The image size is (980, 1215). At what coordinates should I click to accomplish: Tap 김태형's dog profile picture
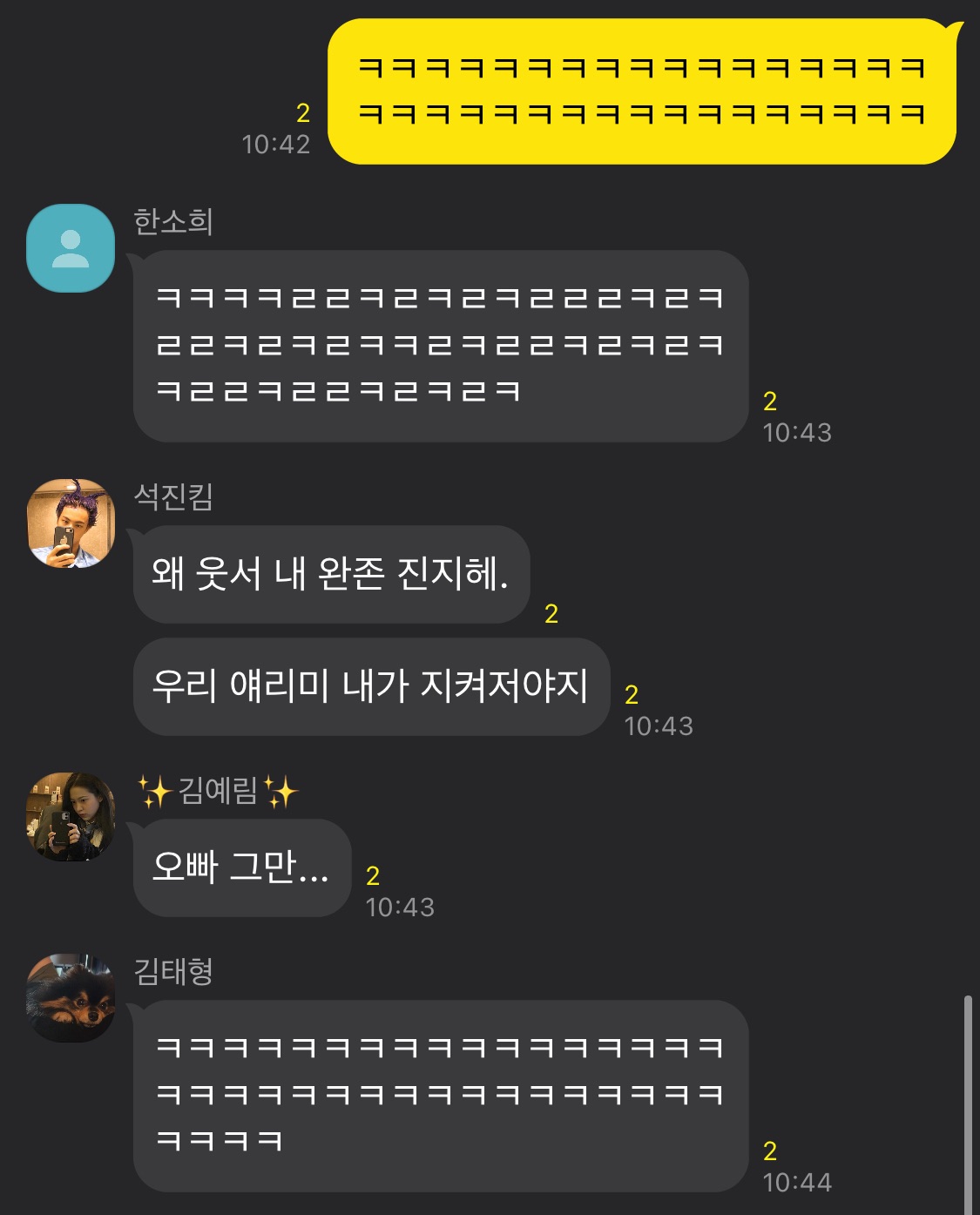(x=71, y=997)
